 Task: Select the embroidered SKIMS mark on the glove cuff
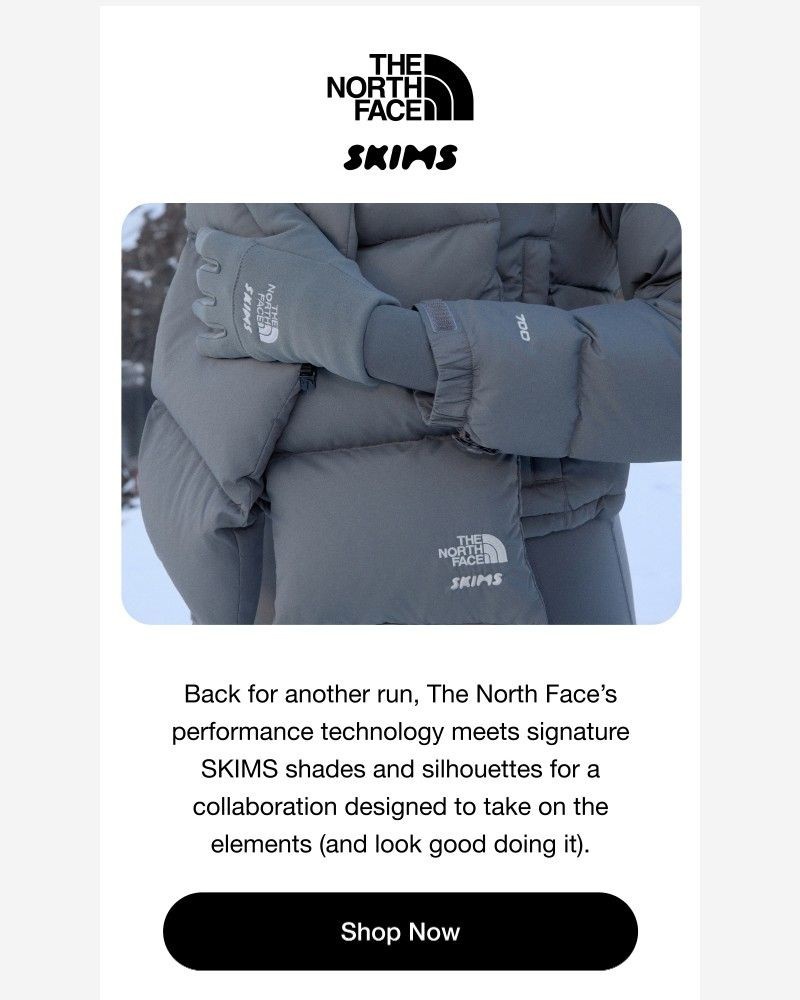click(246, 307)
